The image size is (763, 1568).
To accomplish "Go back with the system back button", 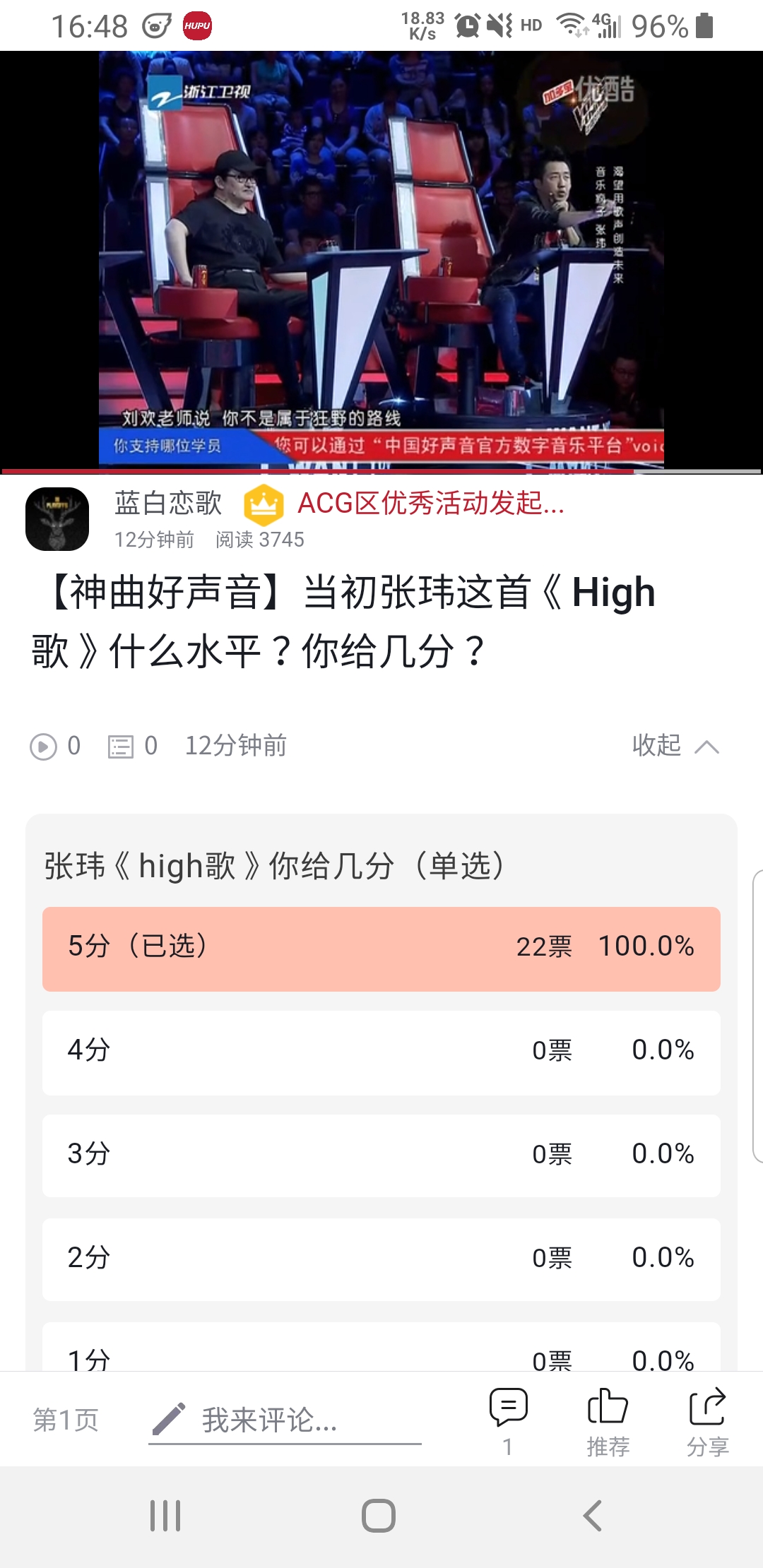I will coord(592,1516).
